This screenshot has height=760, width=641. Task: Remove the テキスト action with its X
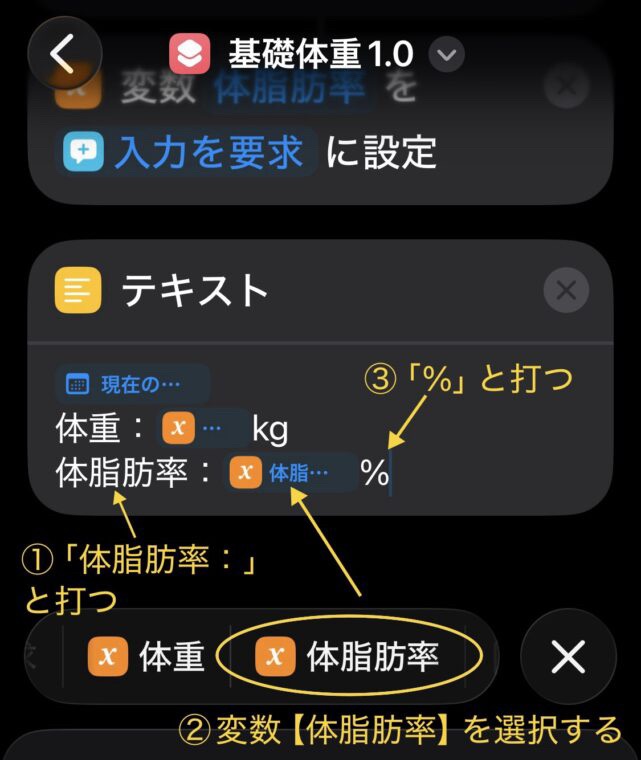(x=566, y=291)
